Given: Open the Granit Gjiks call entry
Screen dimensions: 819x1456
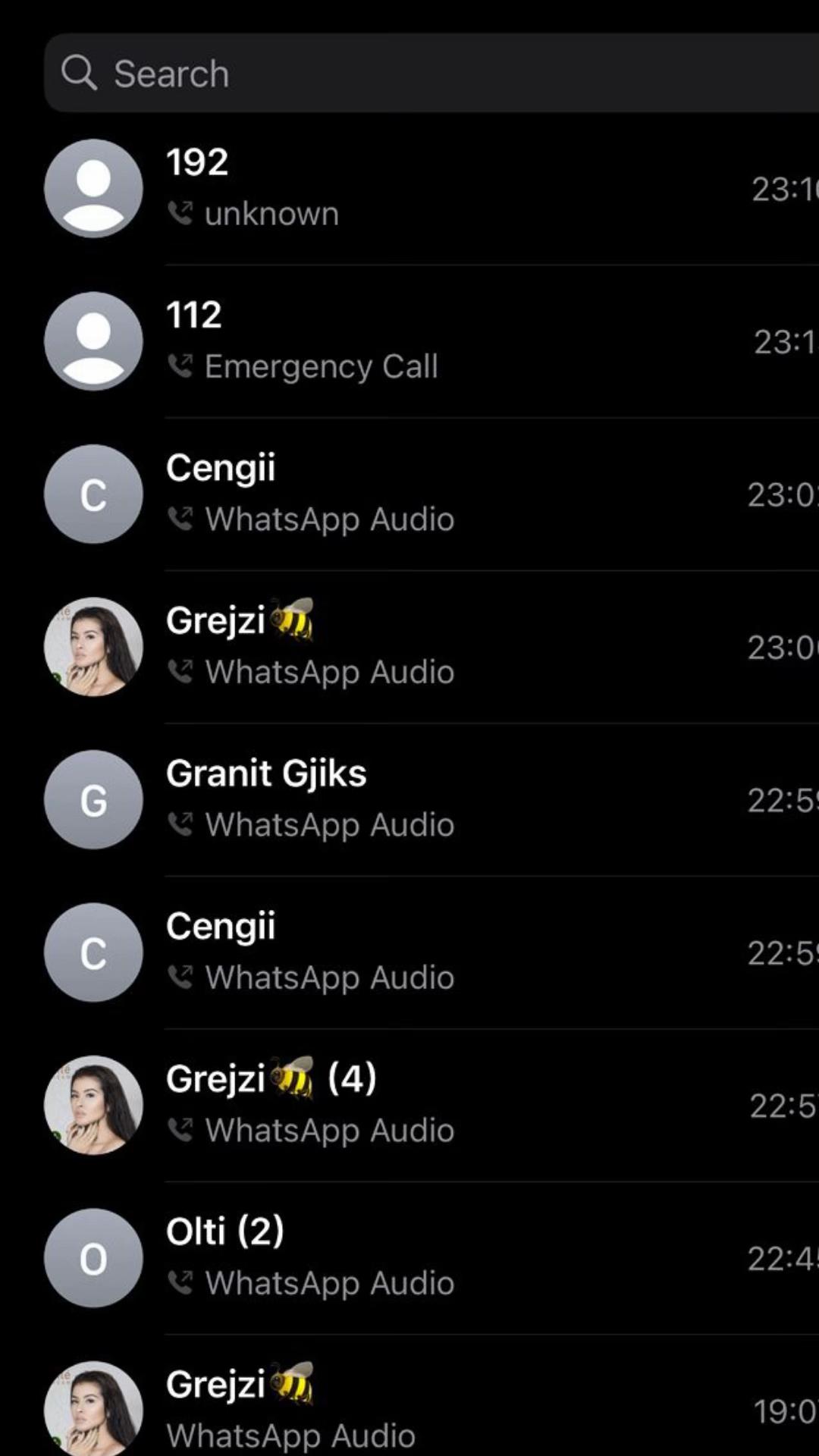Looking at the screenshot, I should coord(425,799).
